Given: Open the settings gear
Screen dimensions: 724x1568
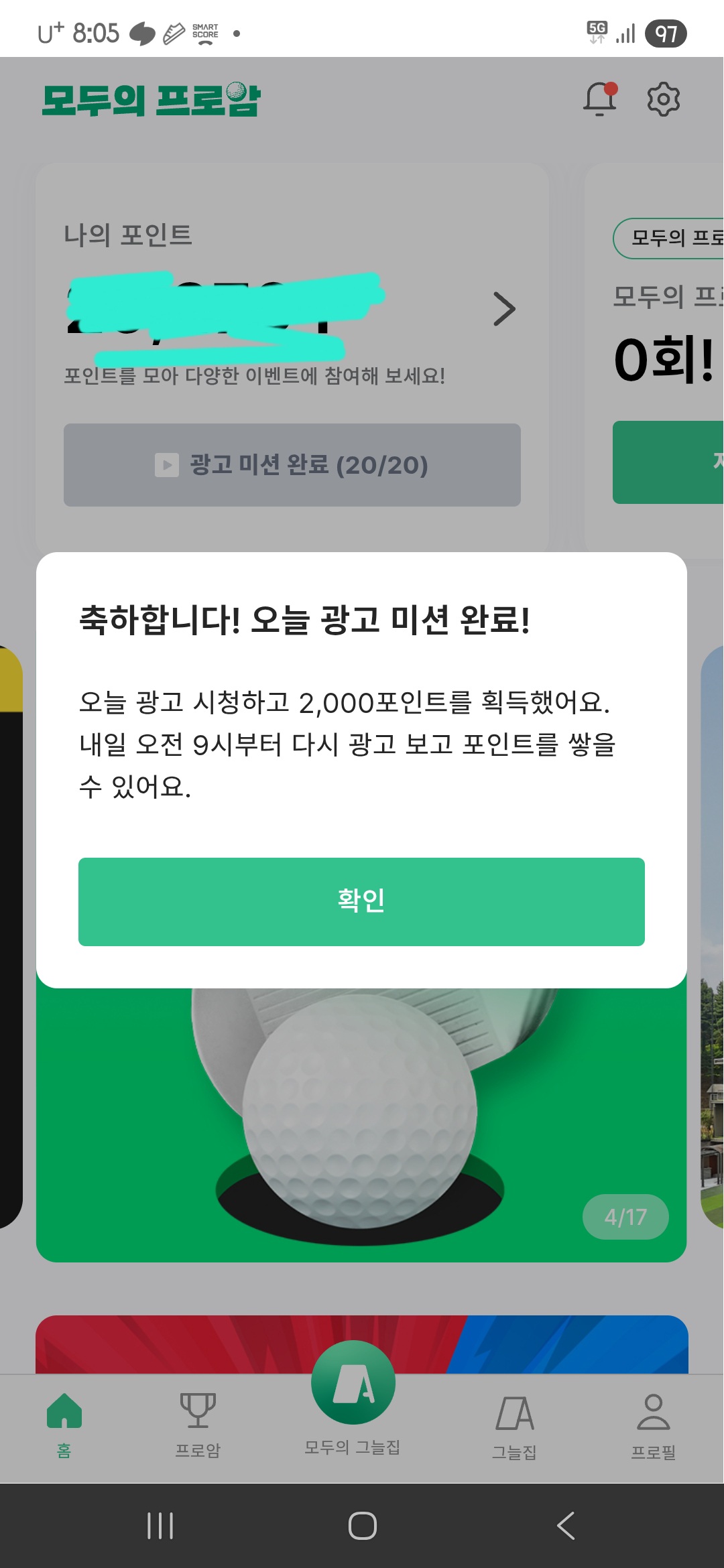Looking at the screenshot, I should point(663,100).
